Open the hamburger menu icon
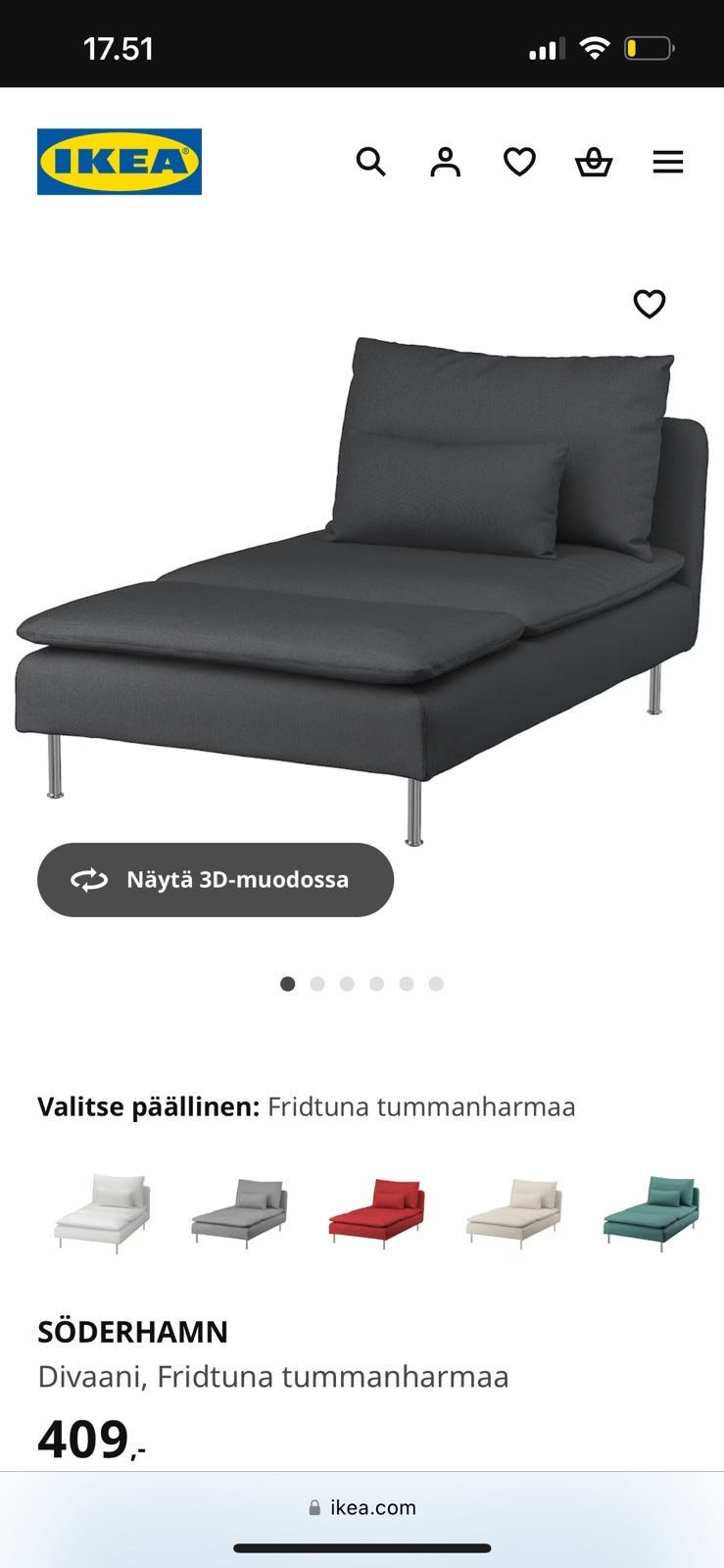The height and width of the screenshot is (1568, 724). tap(667, 162)
